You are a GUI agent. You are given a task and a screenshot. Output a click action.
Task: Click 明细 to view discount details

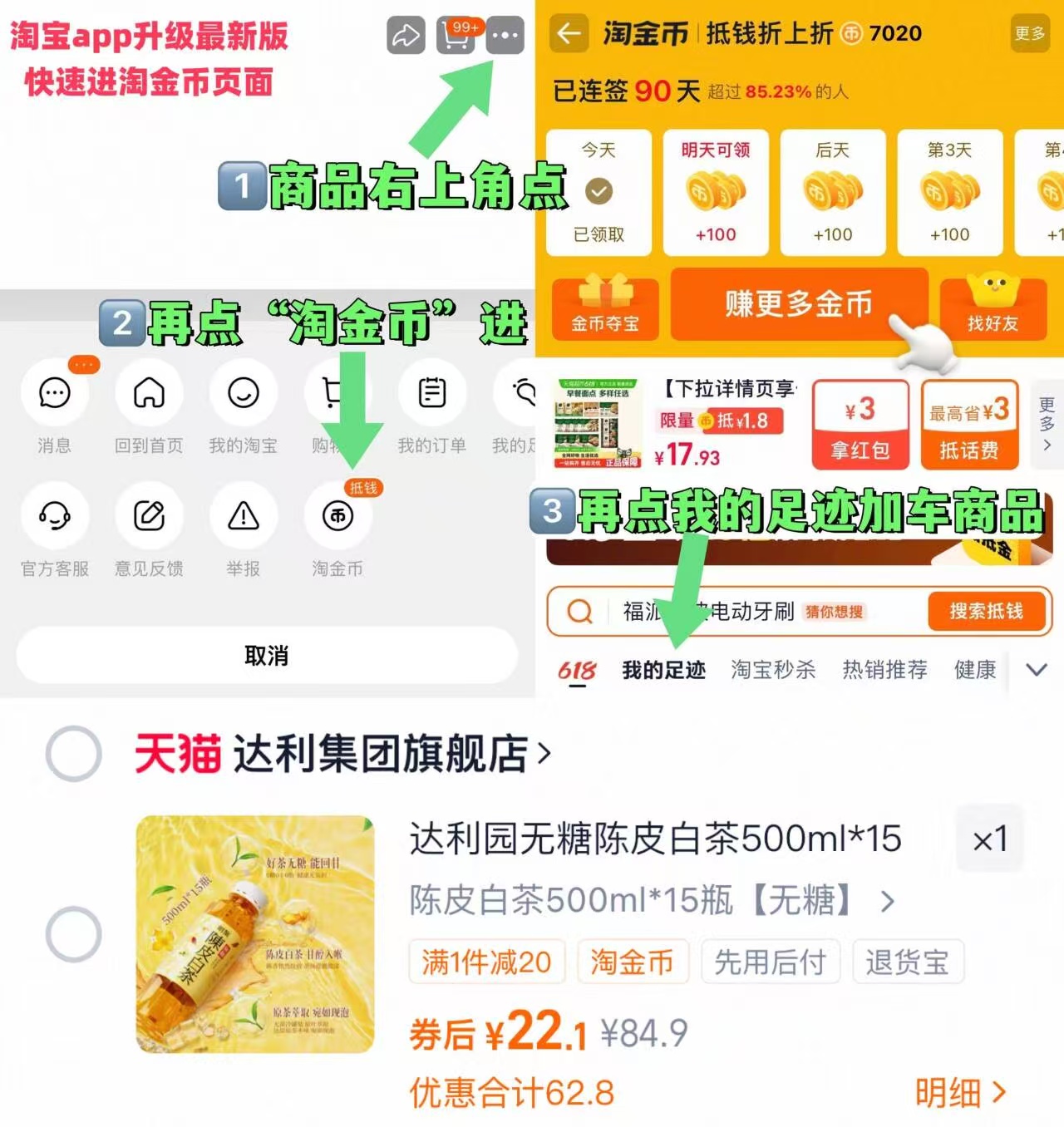coord(954,1094)
